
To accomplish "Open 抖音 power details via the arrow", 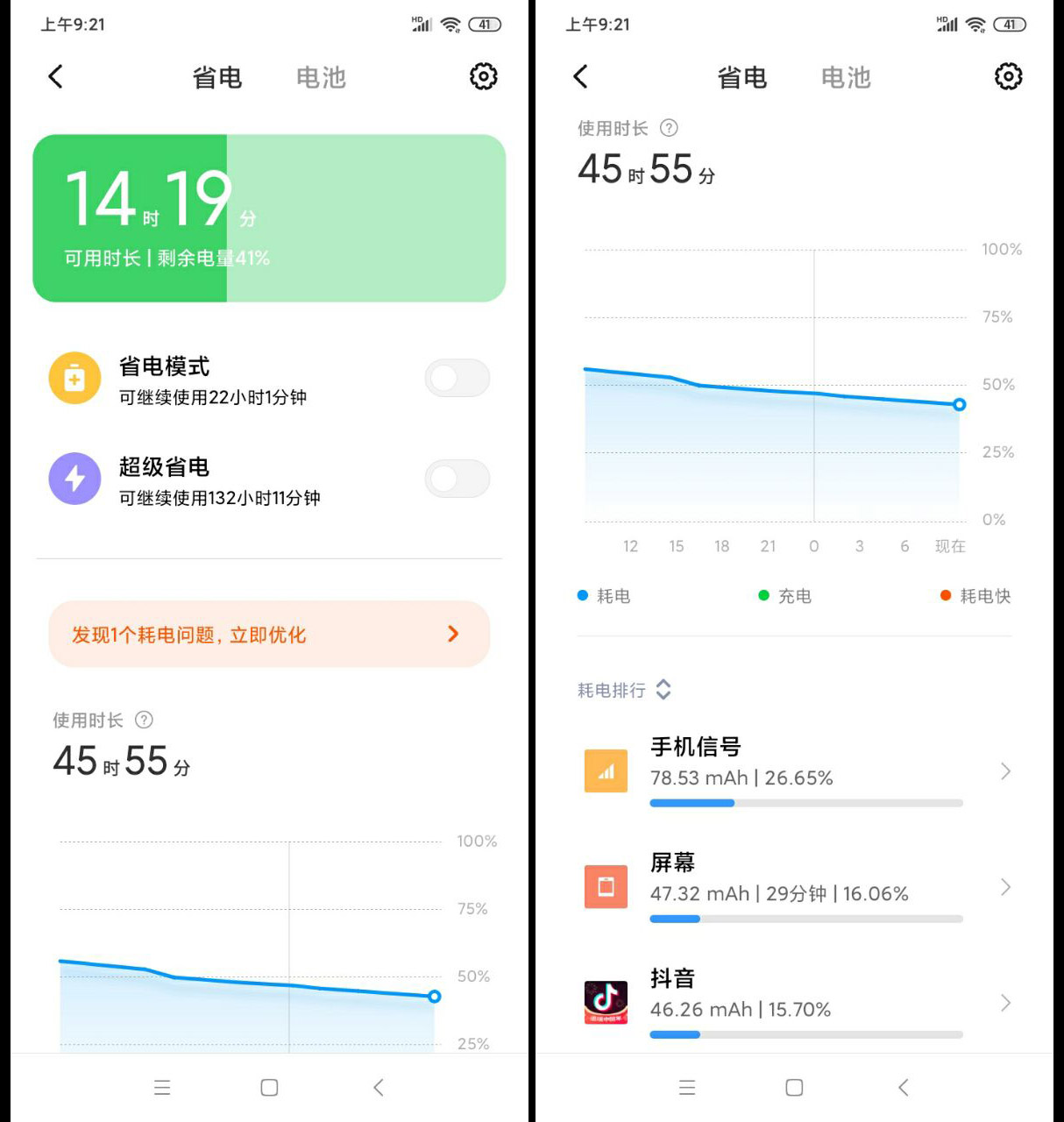I will 1005,1002.
